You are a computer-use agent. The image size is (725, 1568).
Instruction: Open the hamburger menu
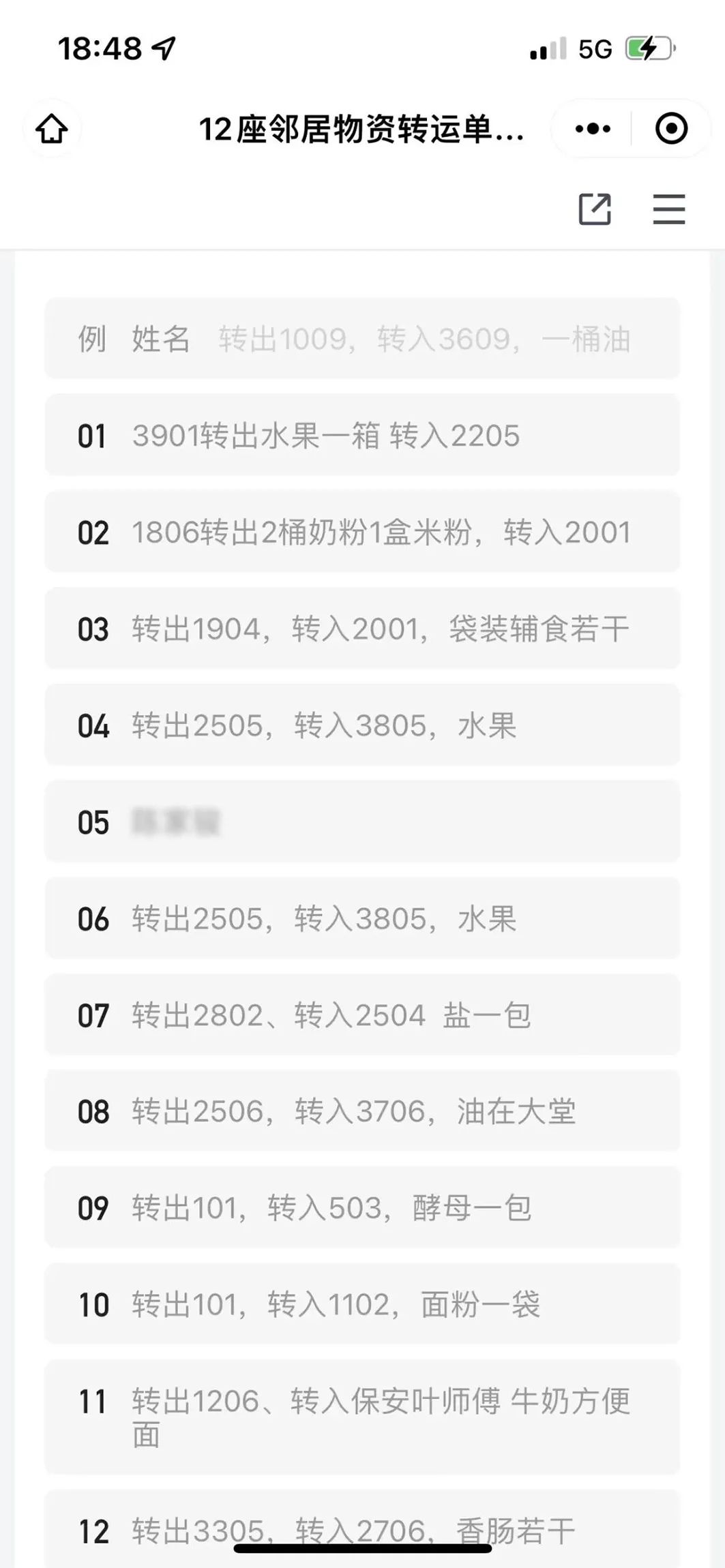[x=668, y=209]
